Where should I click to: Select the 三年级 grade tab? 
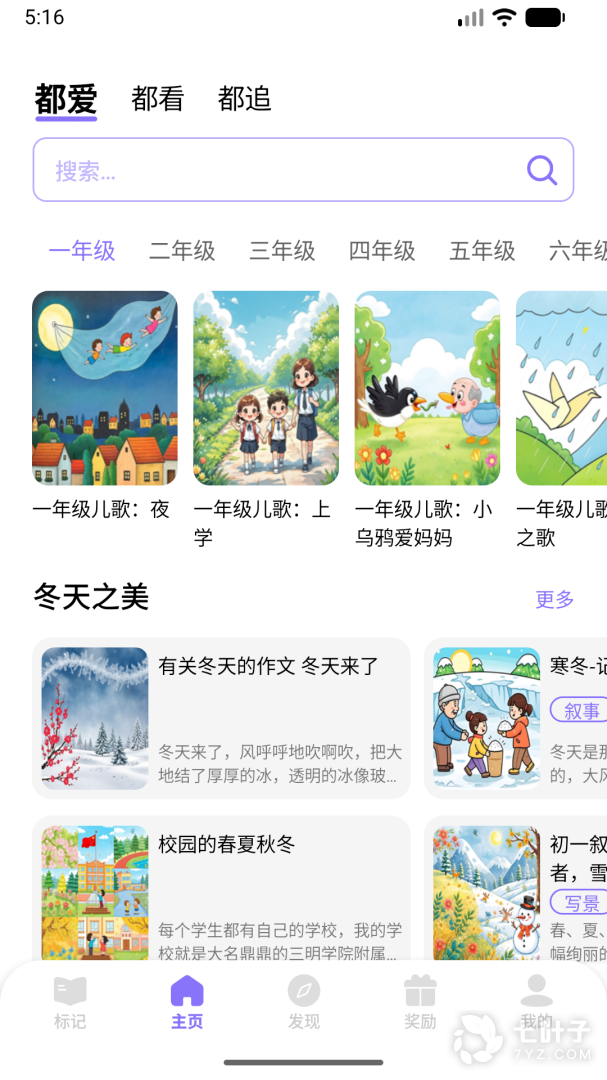(282, 251)
